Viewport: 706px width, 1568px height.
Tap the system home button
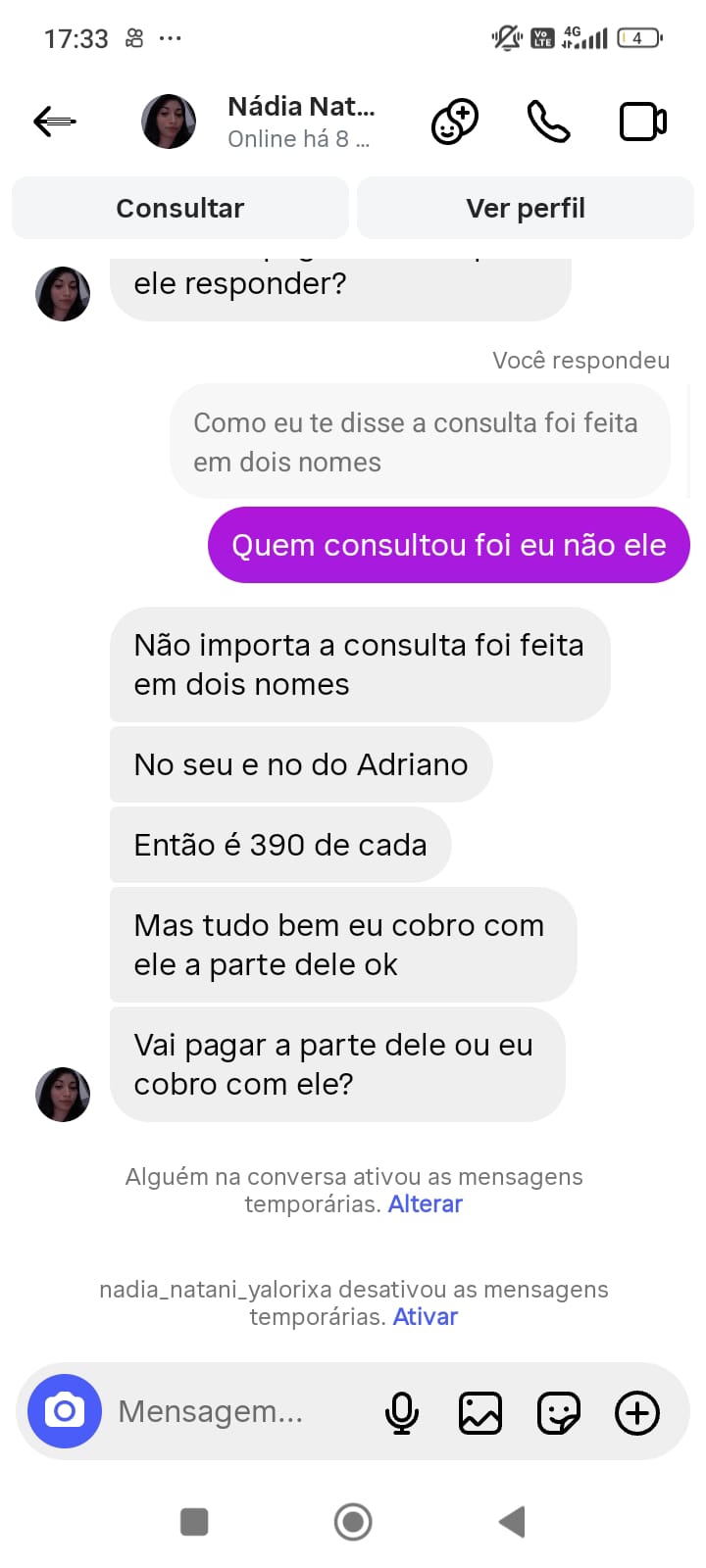[353, 1522]
